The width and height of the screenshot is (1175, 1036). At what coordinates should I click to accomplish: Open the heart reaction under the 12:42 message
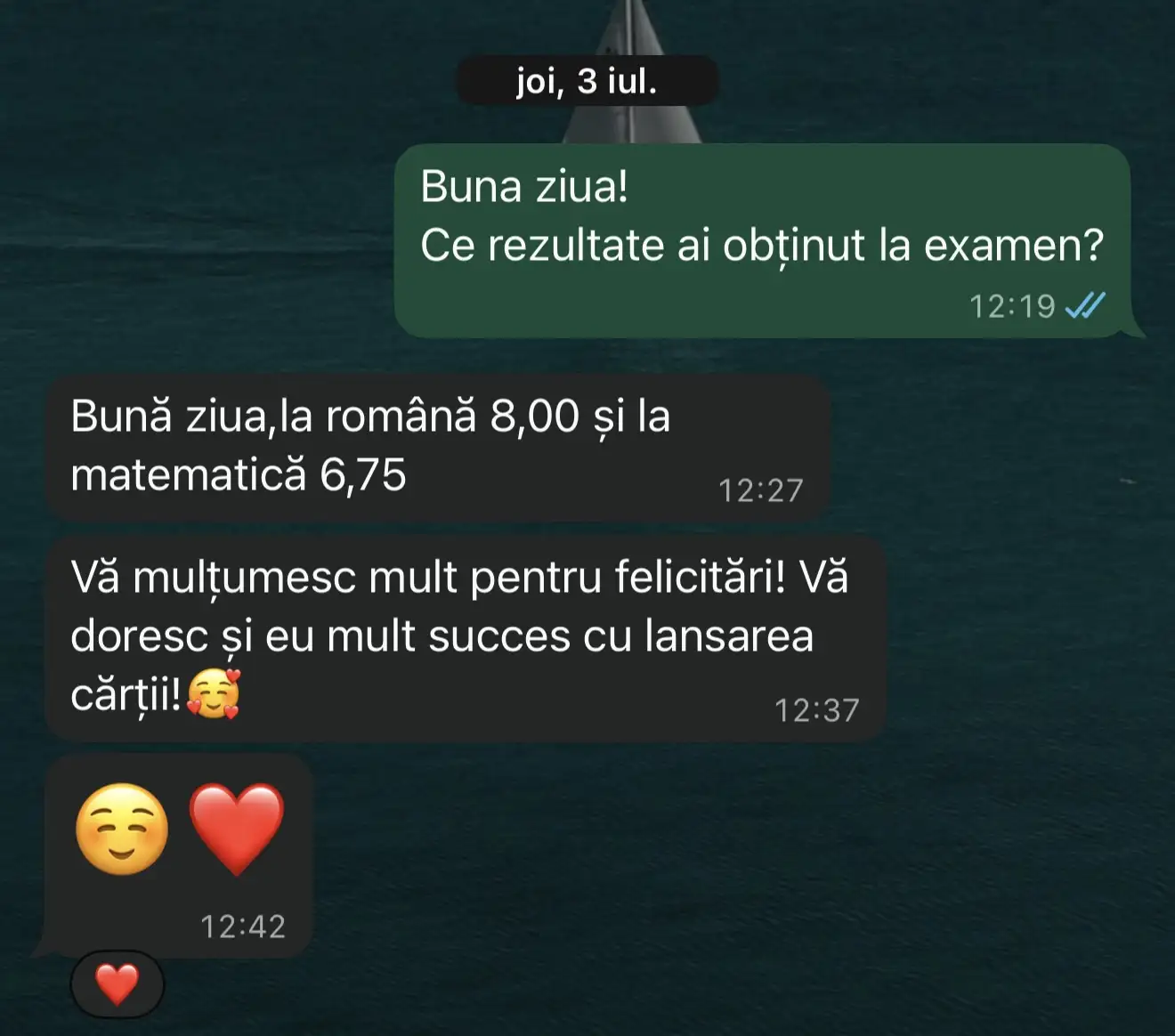(x=117, y=984)
